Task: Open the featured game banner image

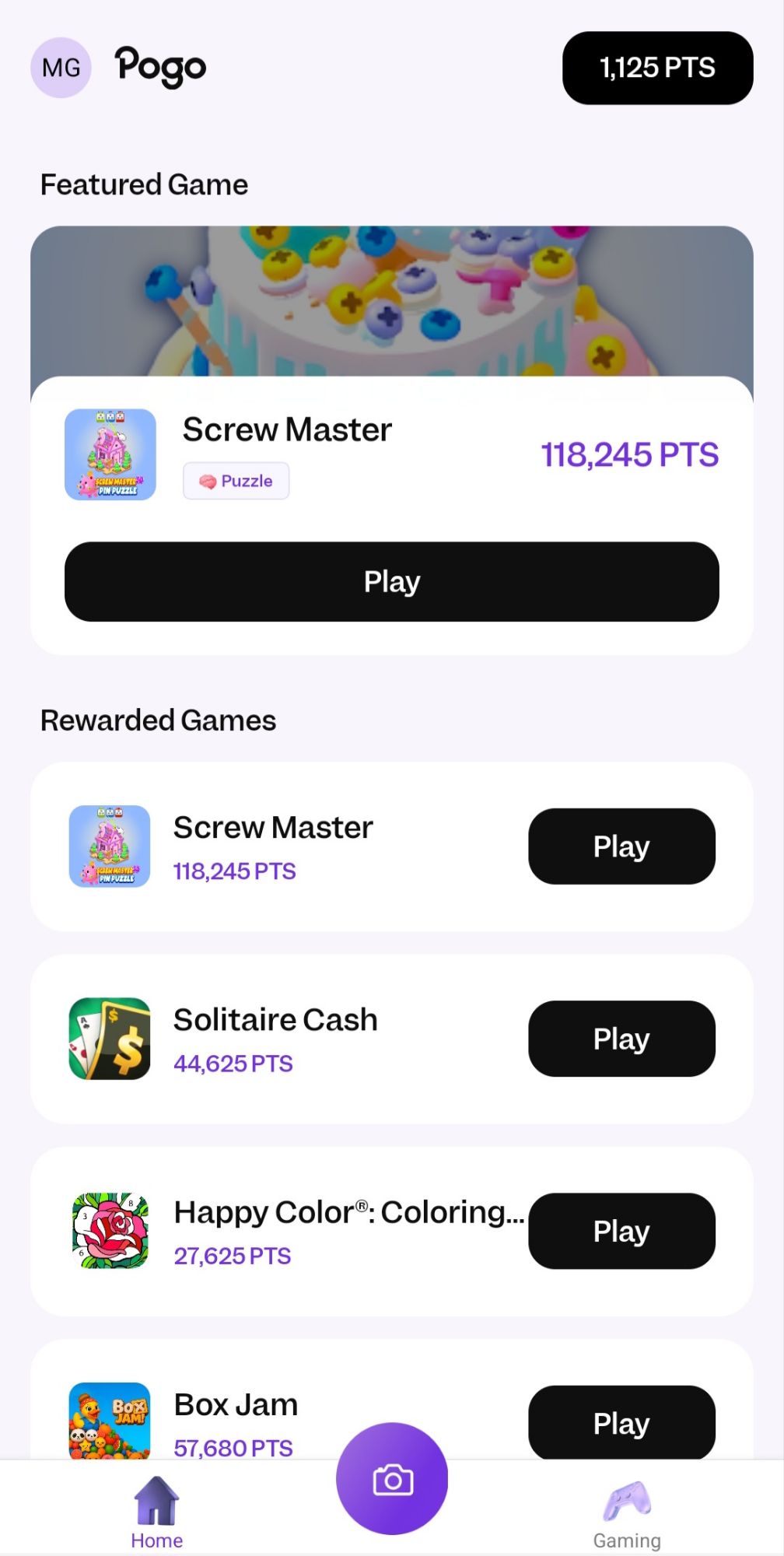Action: click(x=391, y=300)
